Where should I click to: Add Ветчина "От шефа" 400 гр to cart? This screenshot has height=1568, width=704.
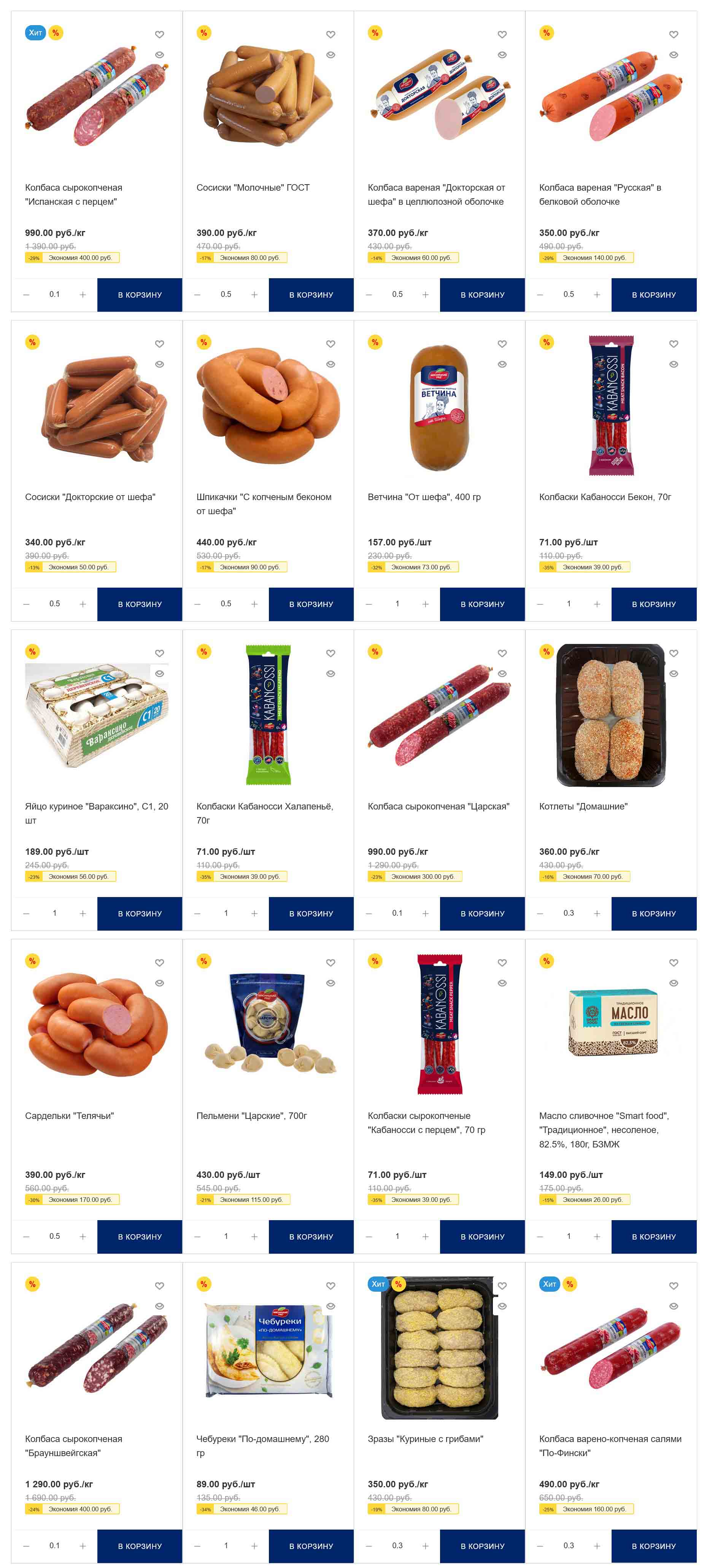482,604
